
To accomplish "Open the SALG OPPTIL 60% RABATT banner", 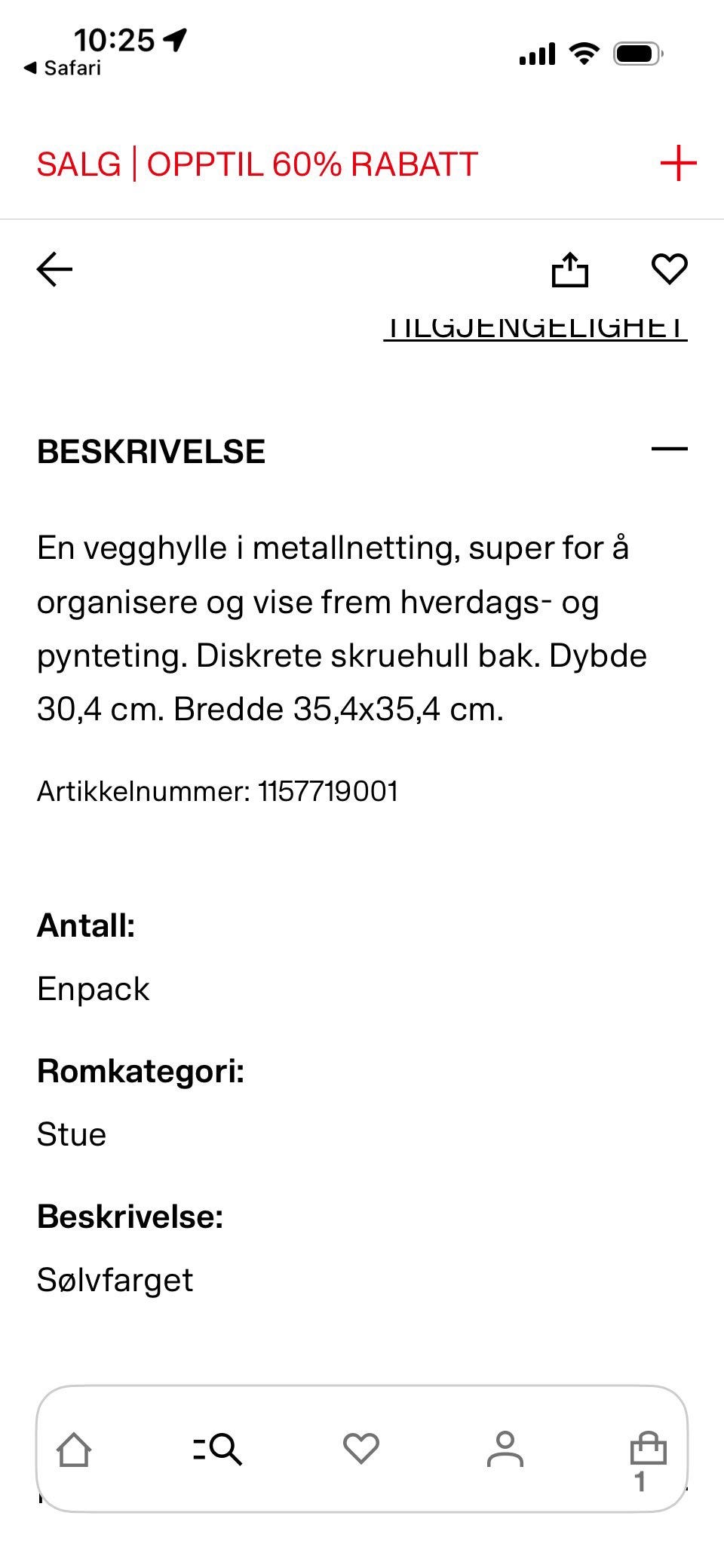I will [x=256, y=161].
